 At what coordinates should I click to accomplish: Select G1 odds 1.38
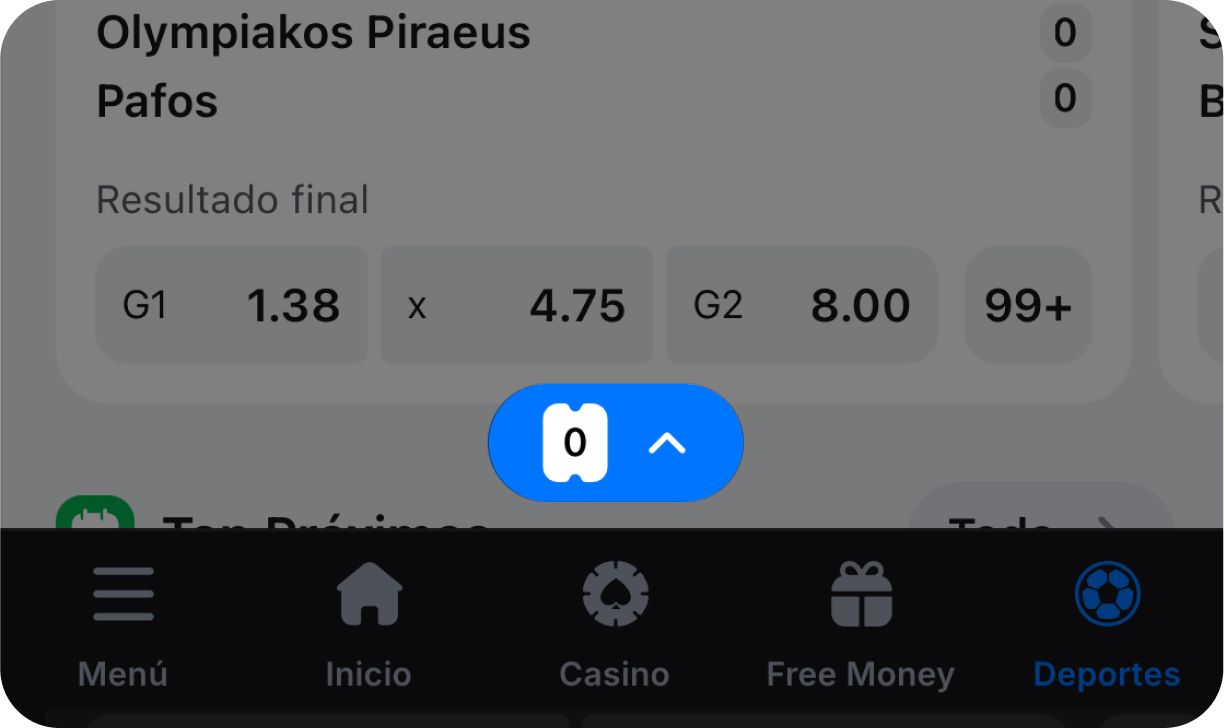point(231,305)
